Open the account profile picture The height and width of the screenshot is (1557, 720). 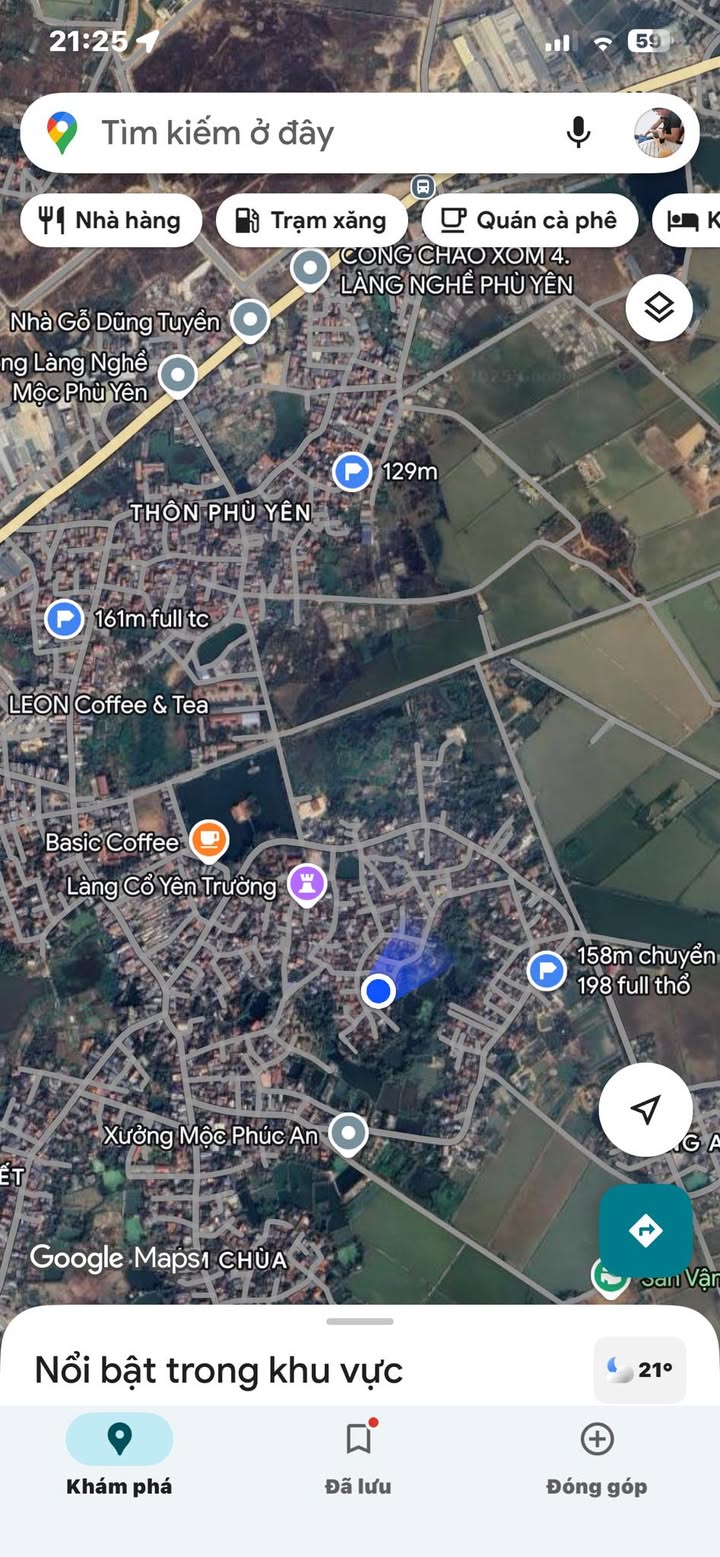[660, 133]
